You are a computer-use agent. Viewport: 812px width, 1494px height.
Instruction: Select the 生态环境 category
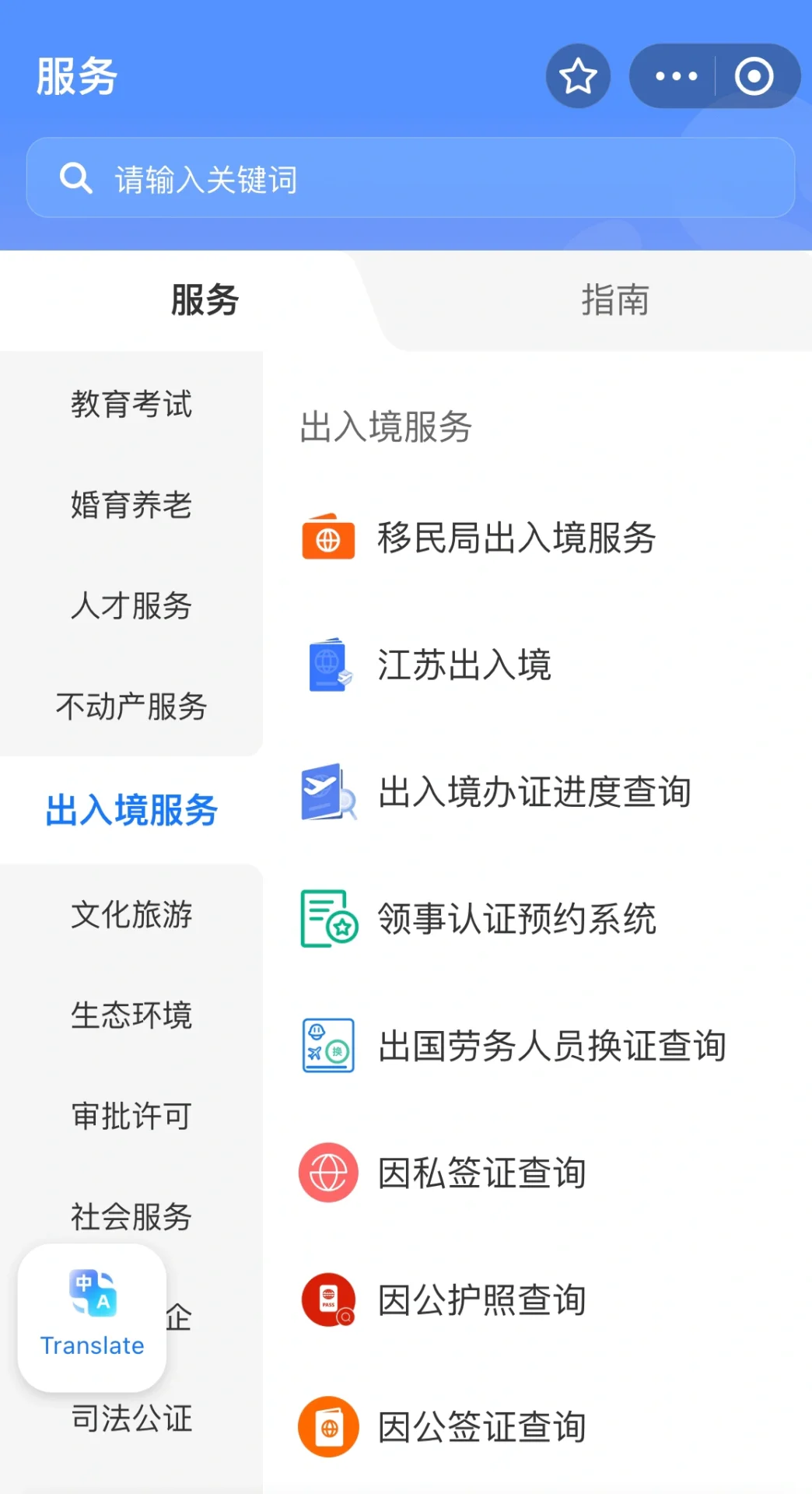pyautogui.click(x=131, y=1015)
